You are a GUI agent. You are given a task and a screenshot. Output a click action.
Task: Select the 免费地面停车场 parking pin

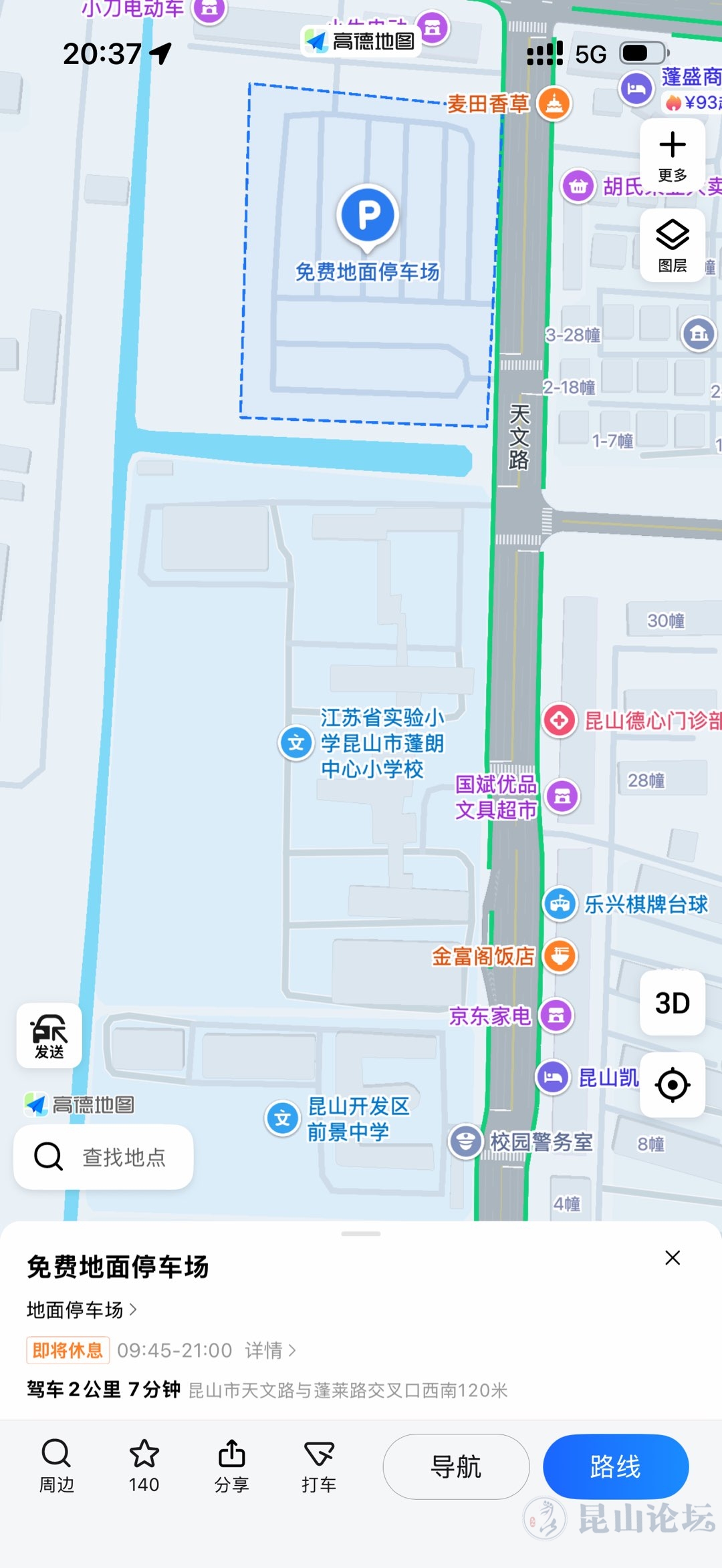tap(368, 216)
